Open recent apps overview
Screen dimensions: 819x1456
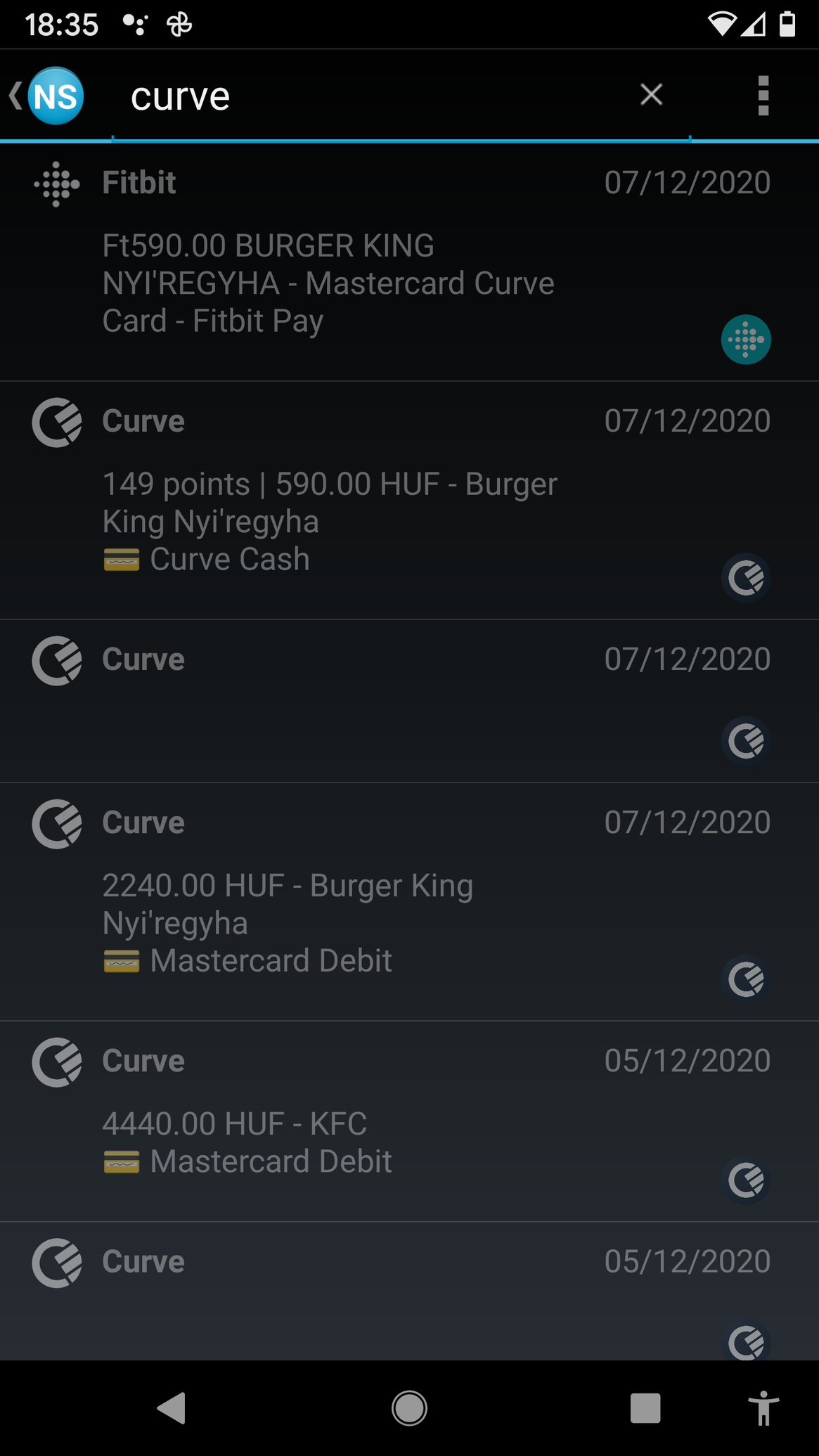(645, 1407)
